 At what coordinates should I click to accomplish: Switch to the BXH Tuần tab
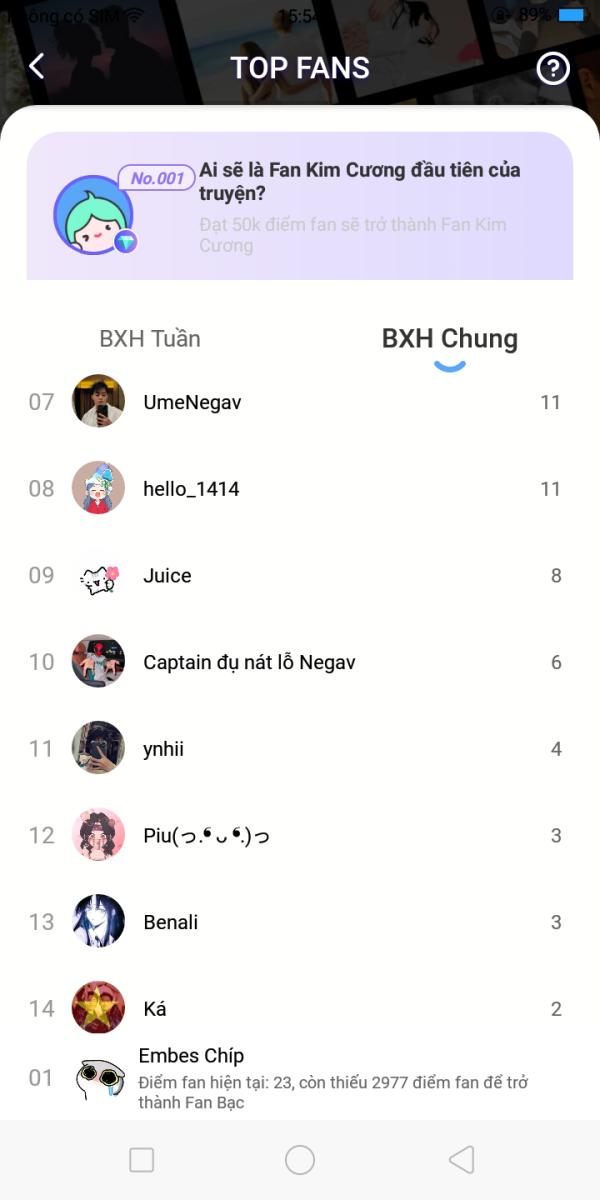150,339
